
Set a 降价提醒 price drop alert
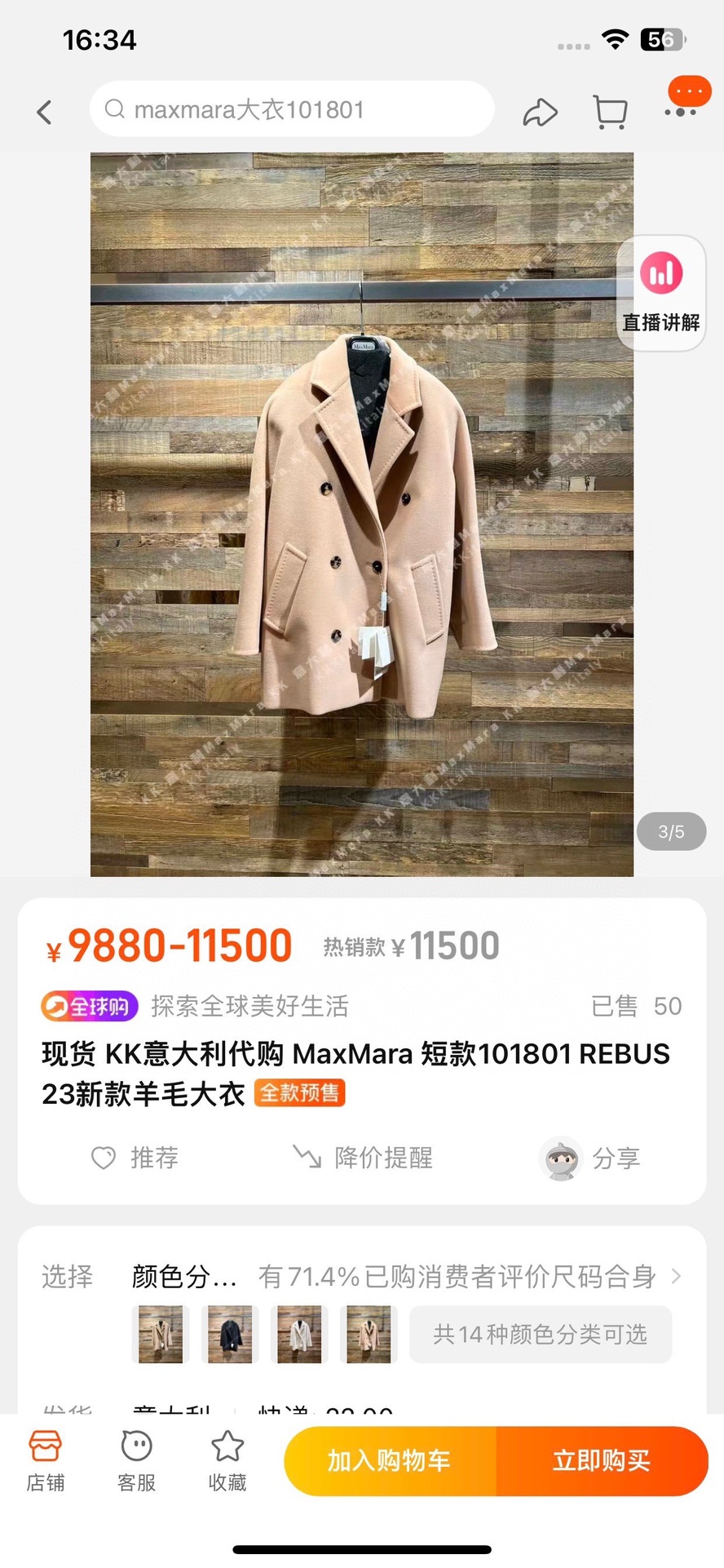click(x=364, y=1157)
